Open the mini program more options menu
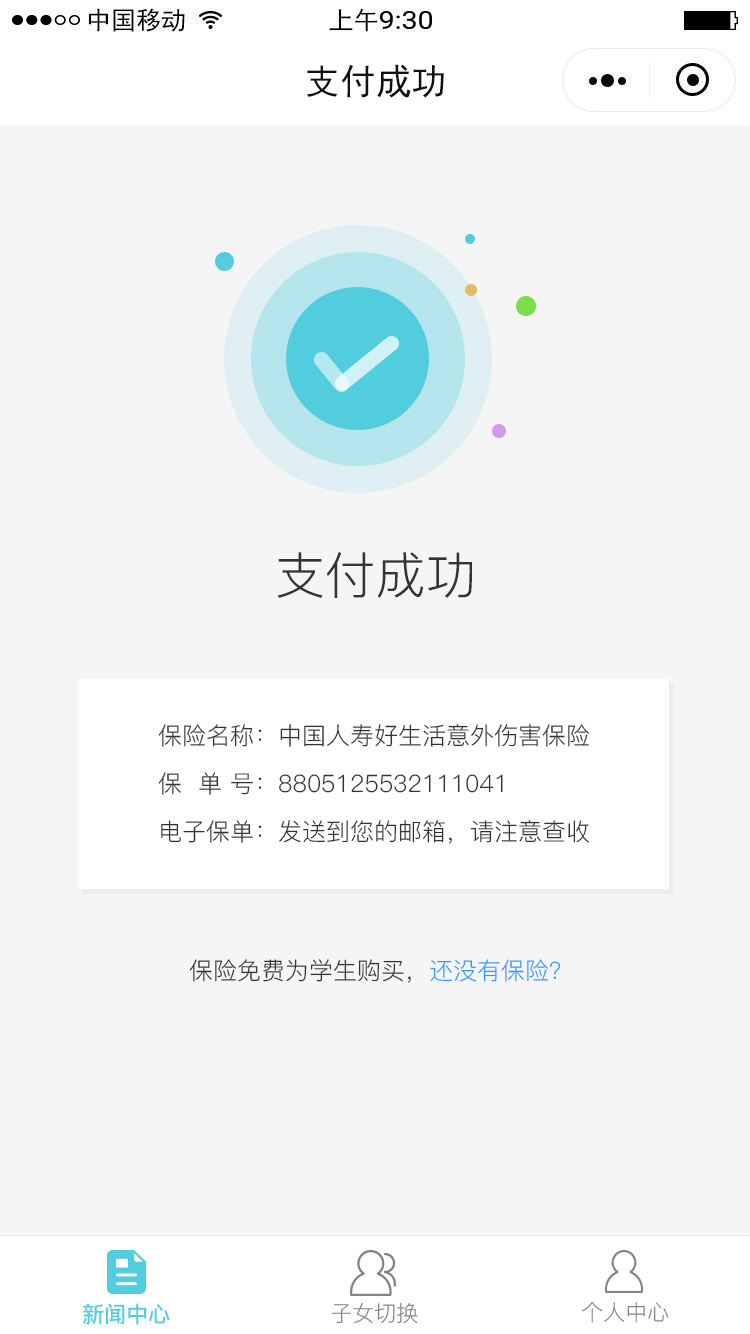The width and height of the screenshot is (750, 1334). (607, 80)
